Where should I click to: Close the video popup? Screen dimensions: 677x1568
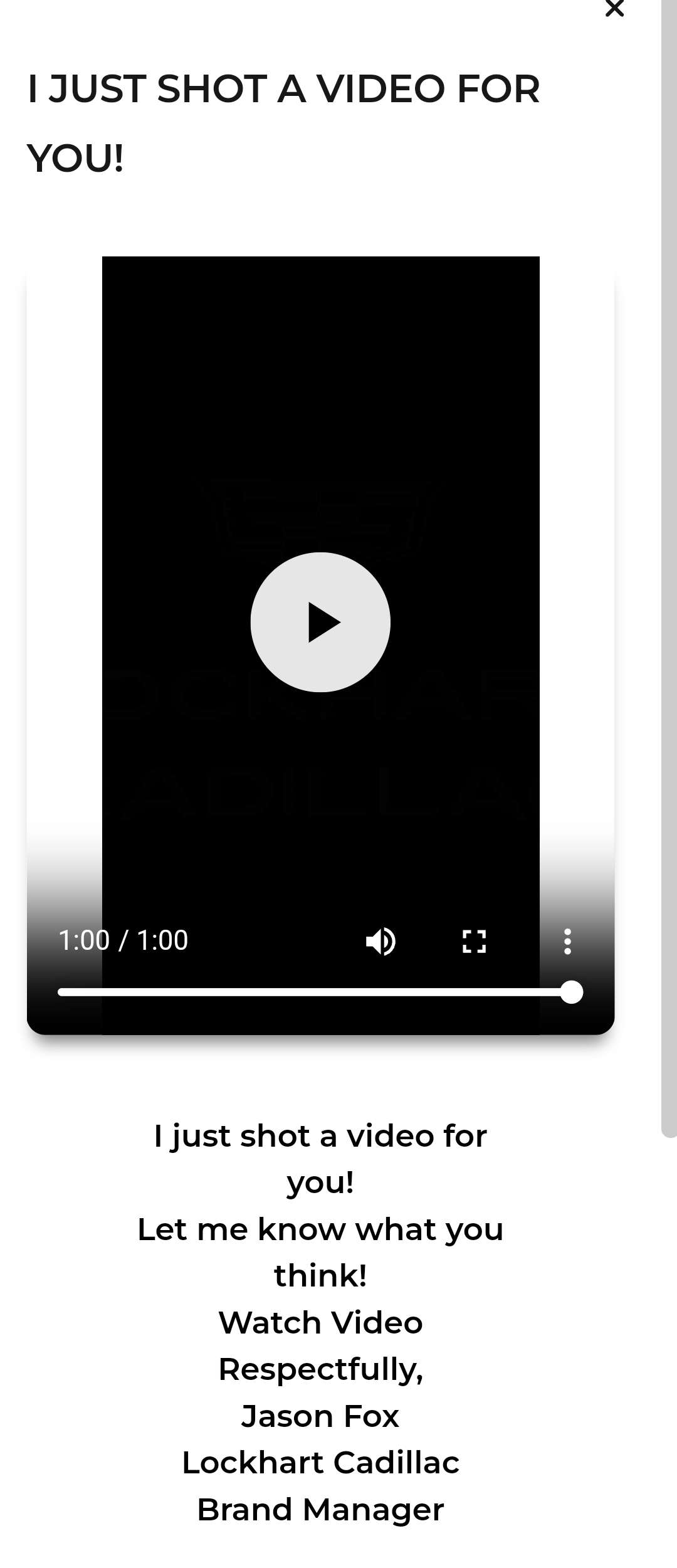[614, 9]
